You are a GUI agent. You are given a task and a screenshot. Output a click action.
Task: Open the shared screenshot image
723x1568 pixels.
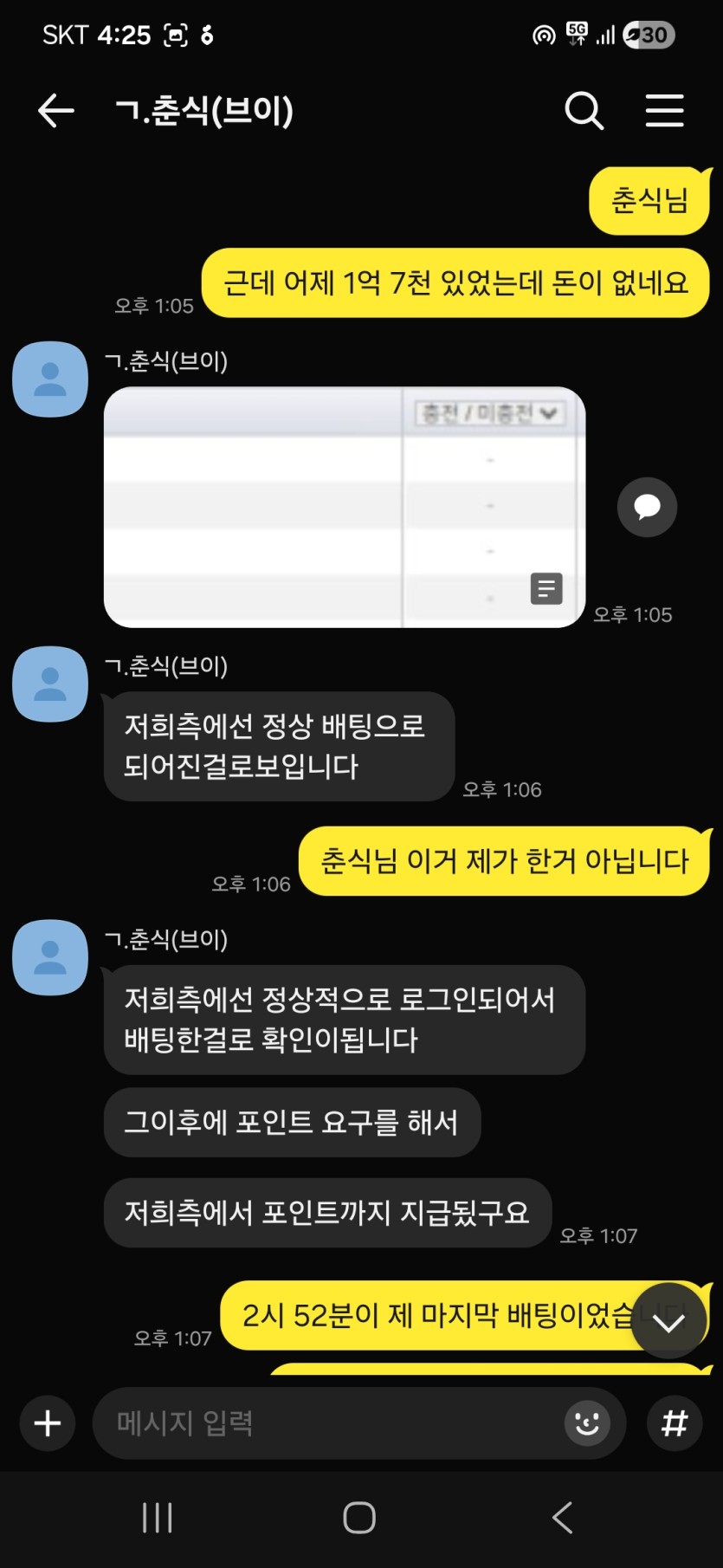point(344,507)
